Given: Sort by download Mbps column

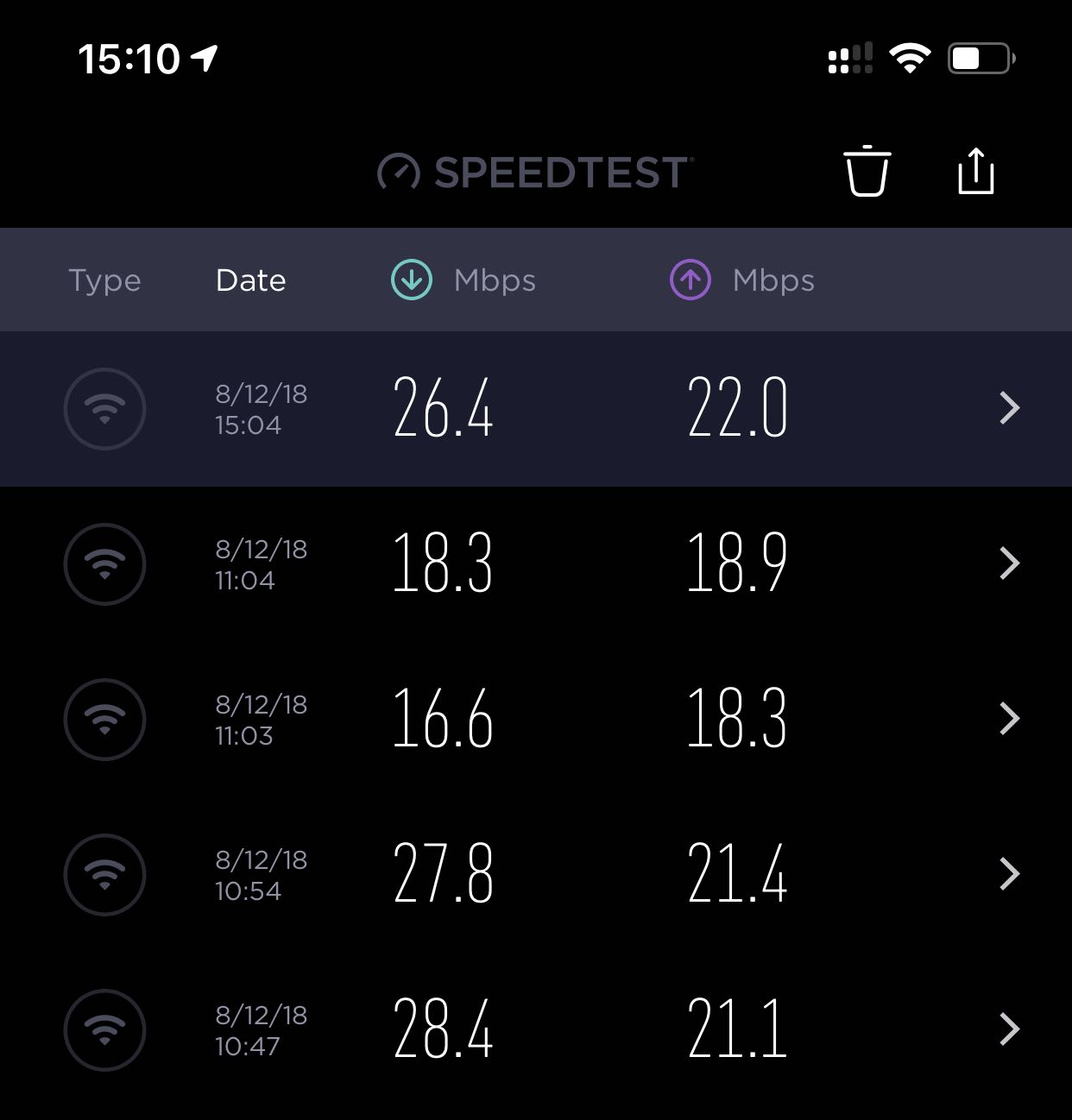Looking at the screenshot, I should [x=463, y=280].
